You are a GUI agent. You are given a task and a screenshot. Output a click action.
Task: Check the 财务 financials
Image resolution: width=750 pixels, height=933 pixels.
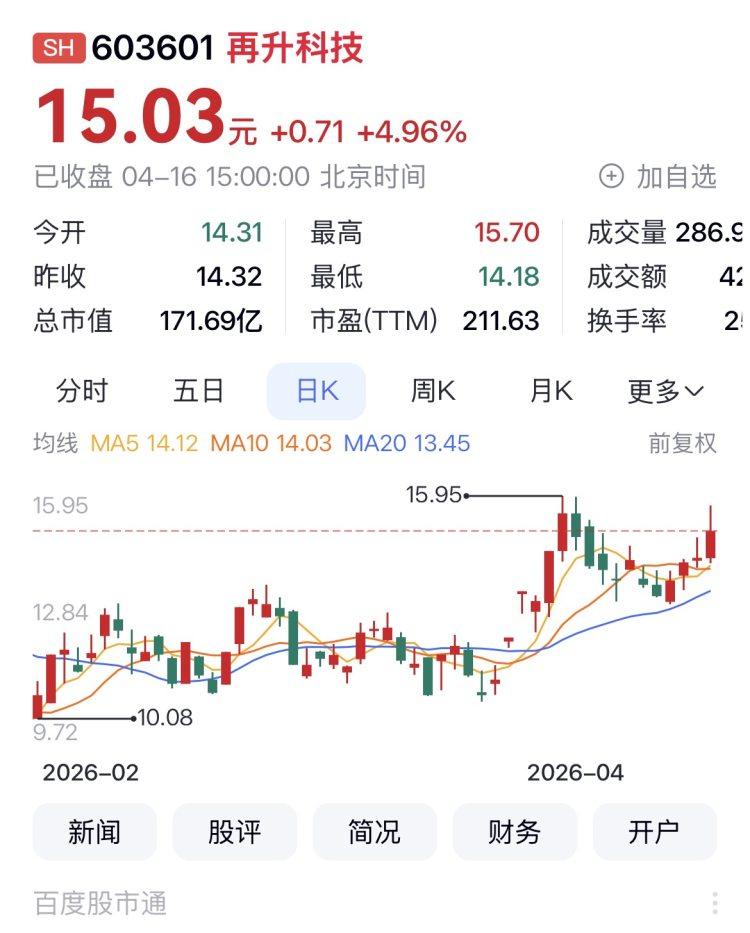click(x=515, y=831)
